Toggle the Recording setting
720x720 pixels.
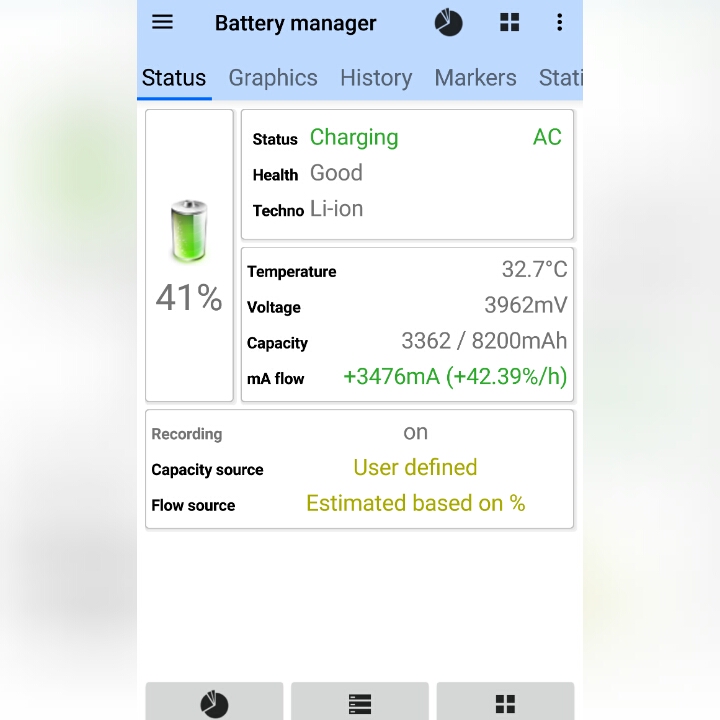coord(415,433)
